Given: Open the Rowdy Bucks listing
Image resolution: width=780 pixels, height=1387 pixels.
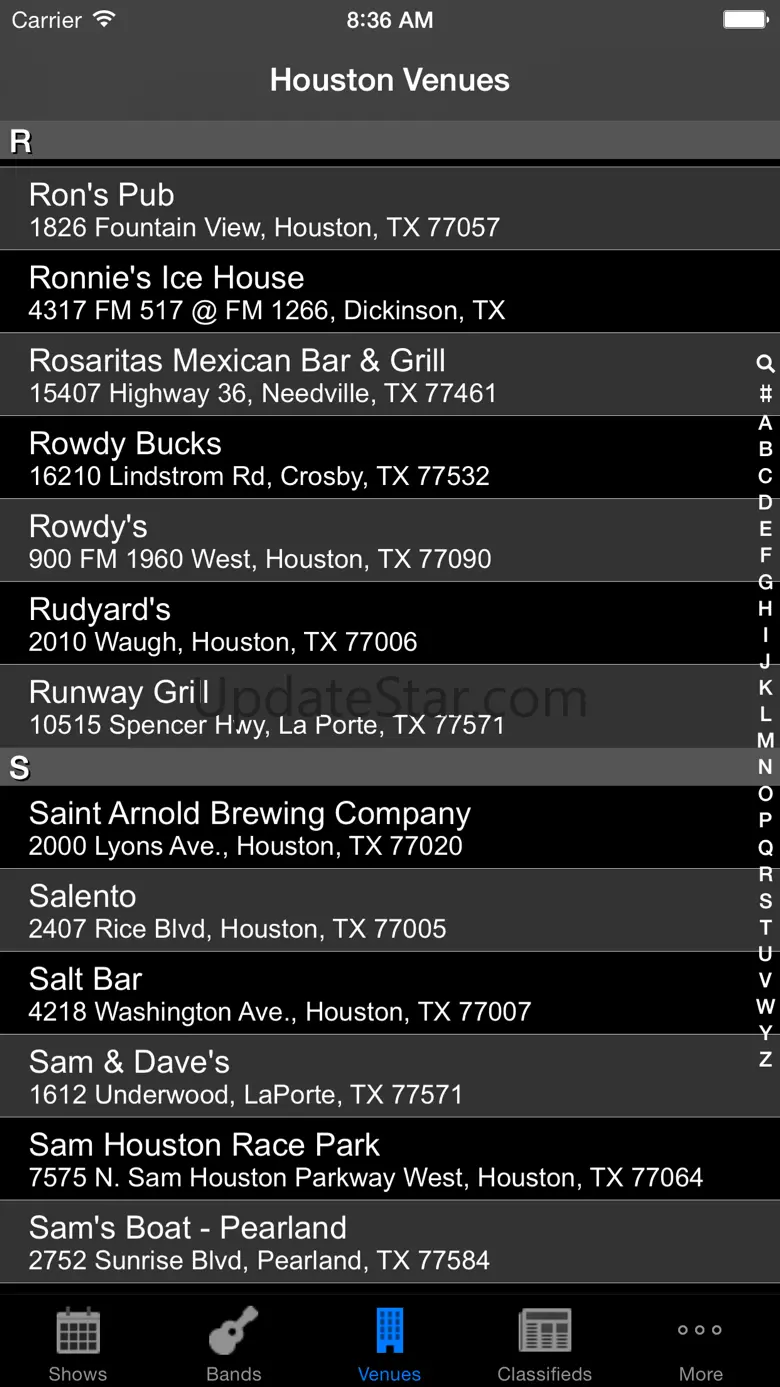Looking at the screenshot, I should click(370, 458).
